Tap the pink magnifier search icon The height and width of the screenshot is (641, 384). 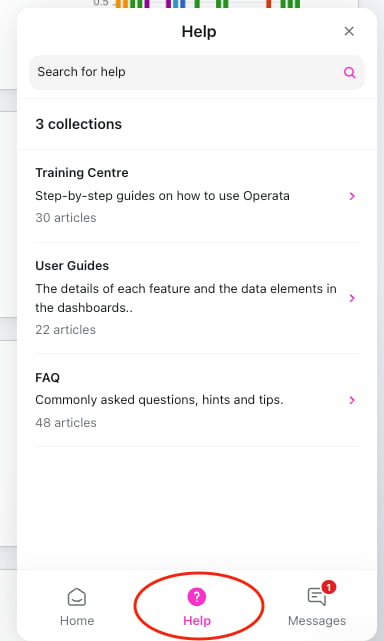click(349, 72)
